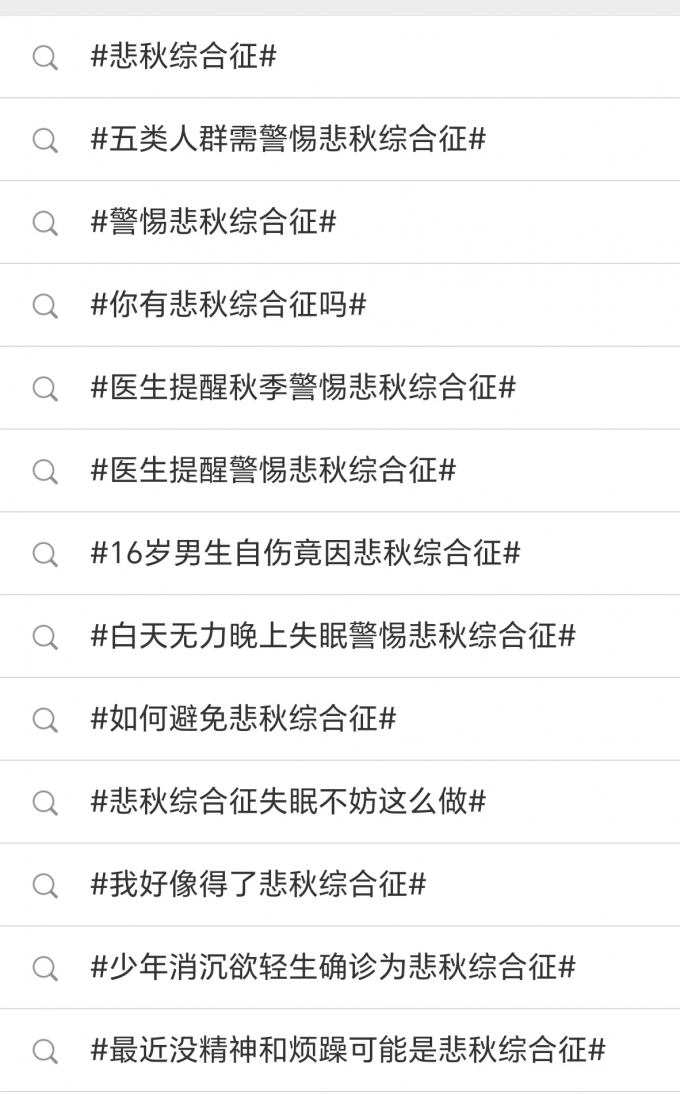Image resolution: width=680 pixels, height=1095 pixels.
Task: Open #悲秋综合征失眠不妨这么做# topic
Action: [x=288, y=802]
